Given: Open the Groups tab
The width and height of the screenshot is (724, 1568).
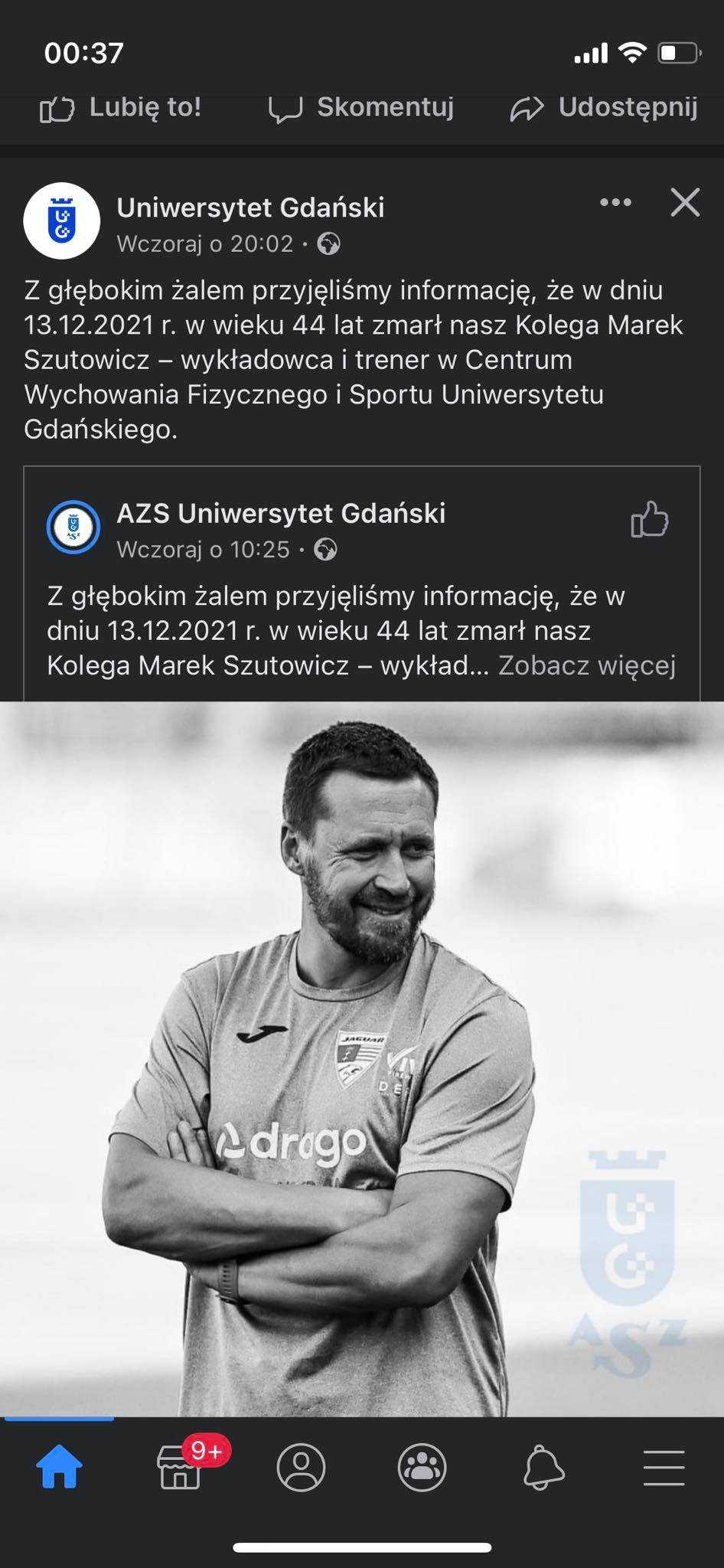Looking at the screenshot, I should coord(422,1468).
